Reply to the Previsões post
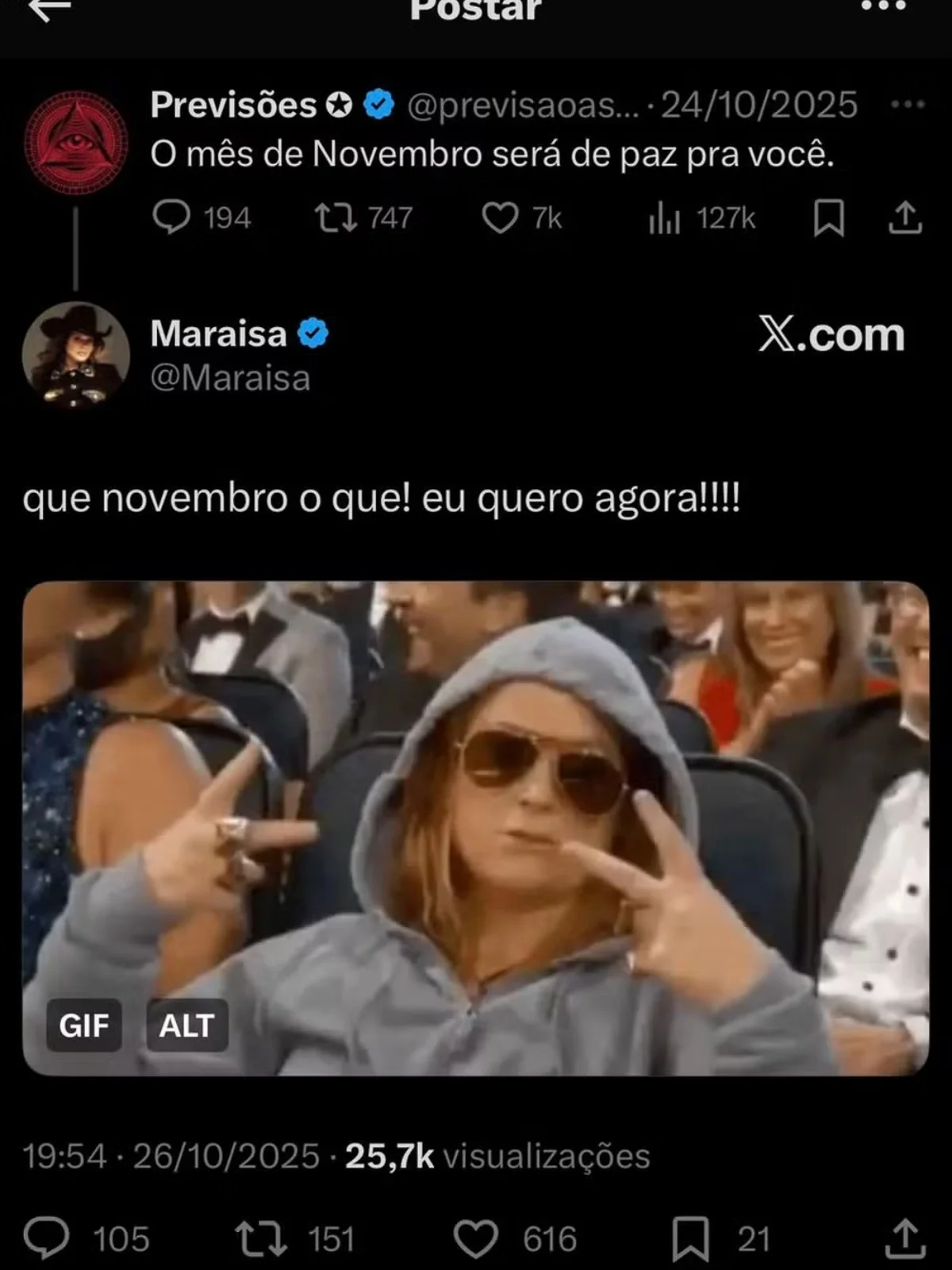Image resolution: width=952 pixels, height=1270 pixels. click(x=171, y=217)
